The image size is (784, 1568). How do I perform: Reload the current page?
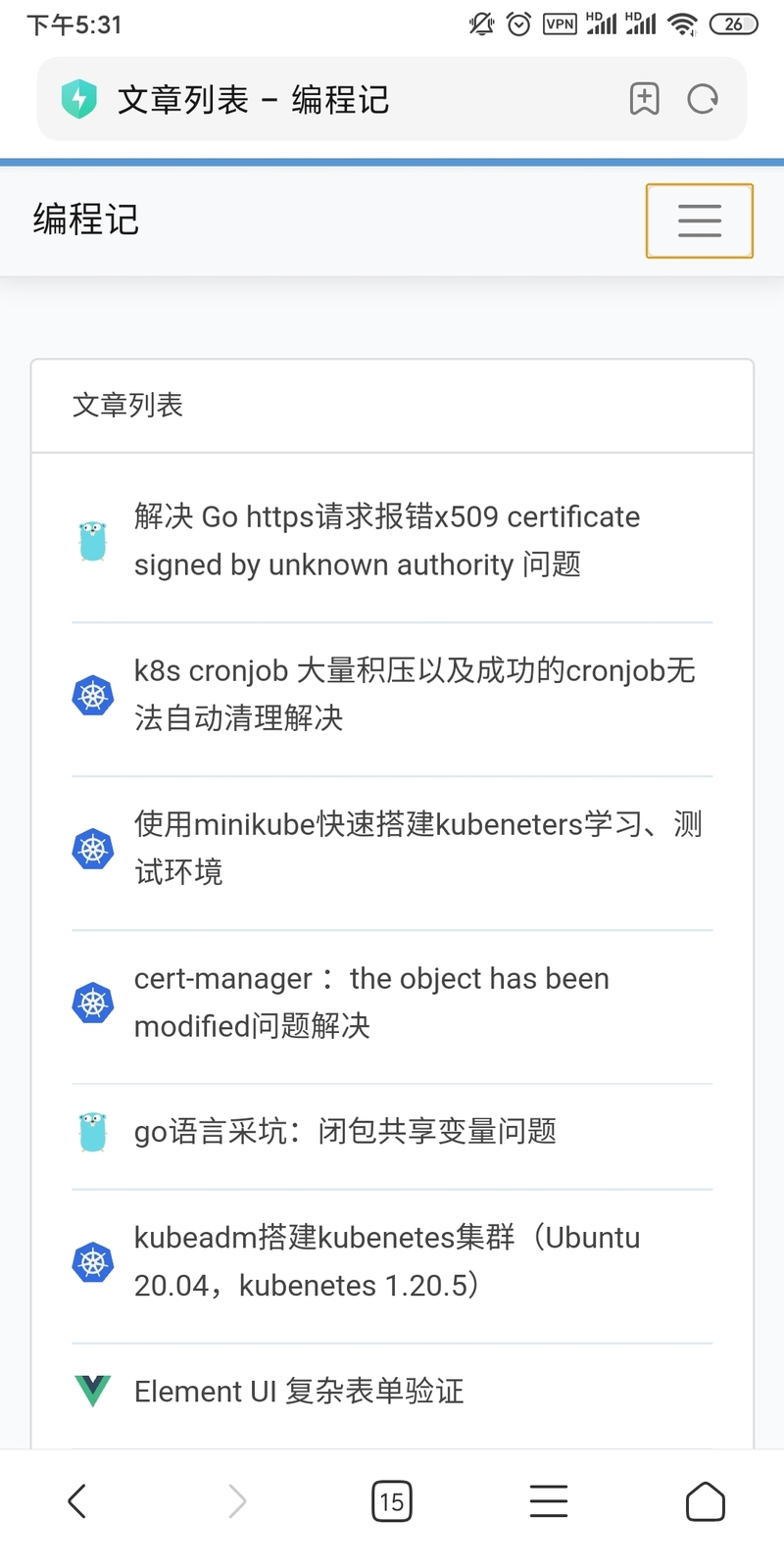pyautogui.click(x=703, y=99)
